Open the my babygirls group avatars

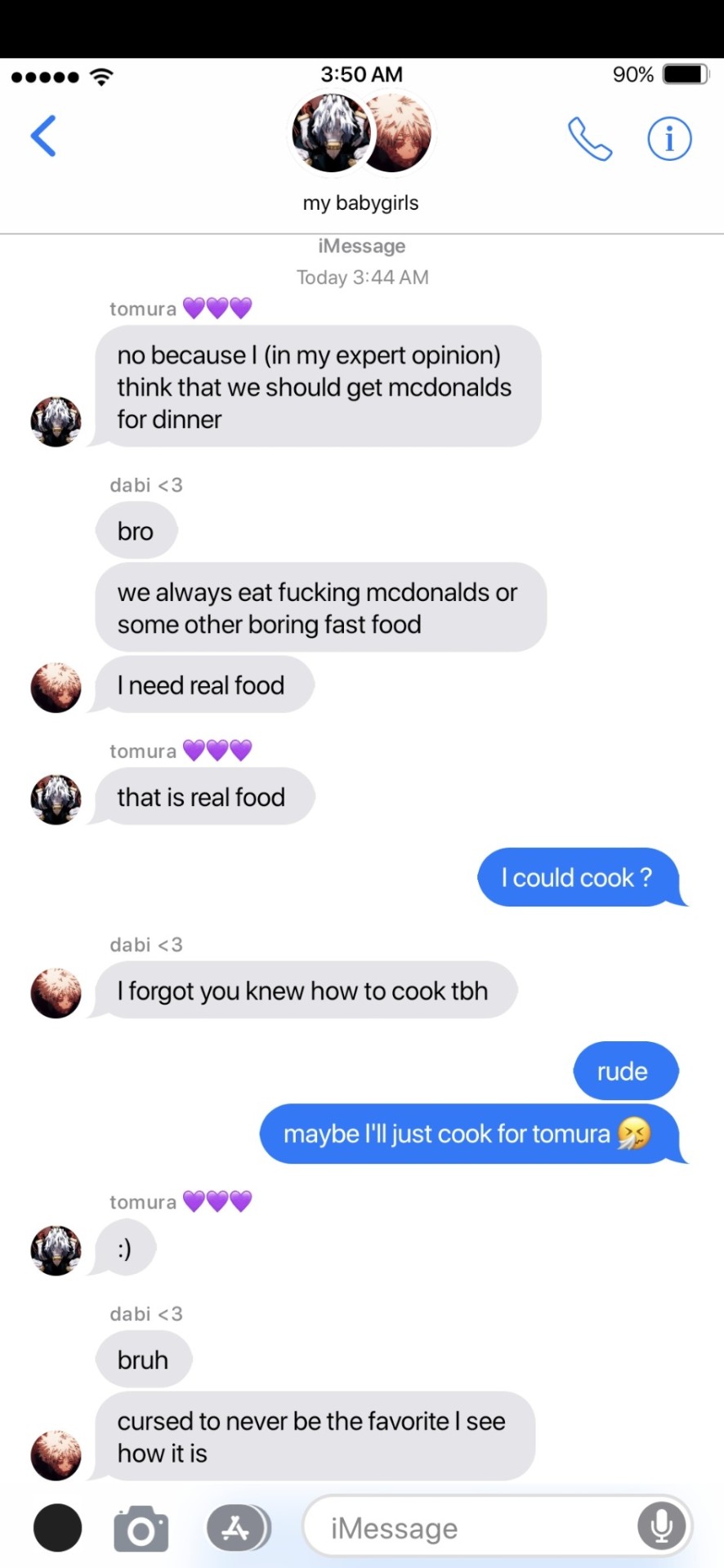pos(361,133)
